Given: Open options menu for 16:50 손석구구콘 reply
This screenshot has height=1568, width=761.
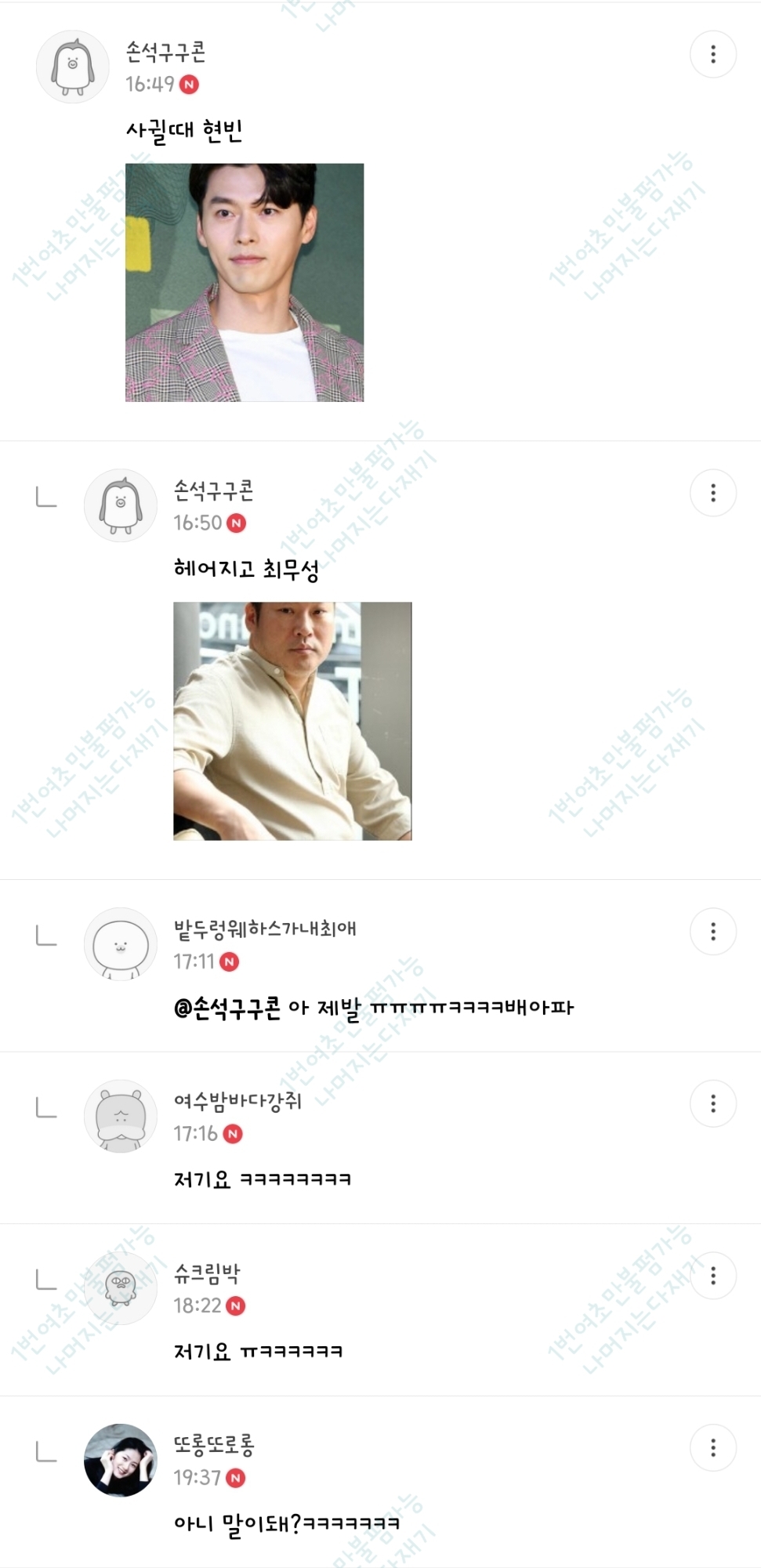Looking at the screenshot, I should pyautogui.click(x=712, y=493).
